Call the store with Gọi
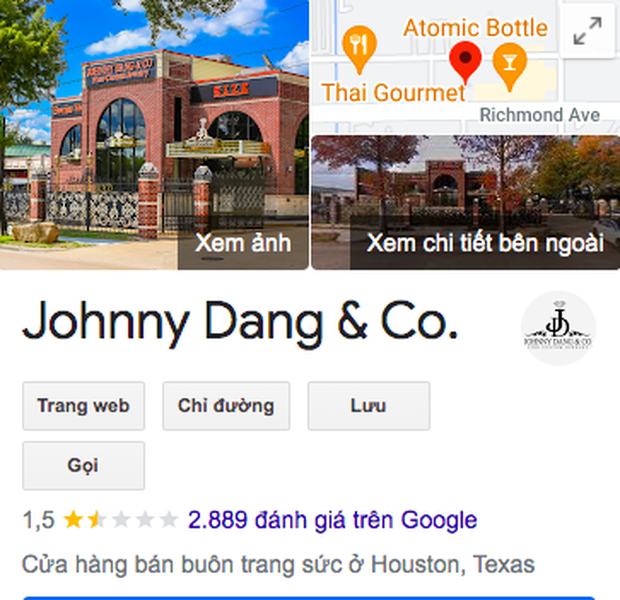Image resolution: width=620 pixels, height=600 pixels. (83, 466)
